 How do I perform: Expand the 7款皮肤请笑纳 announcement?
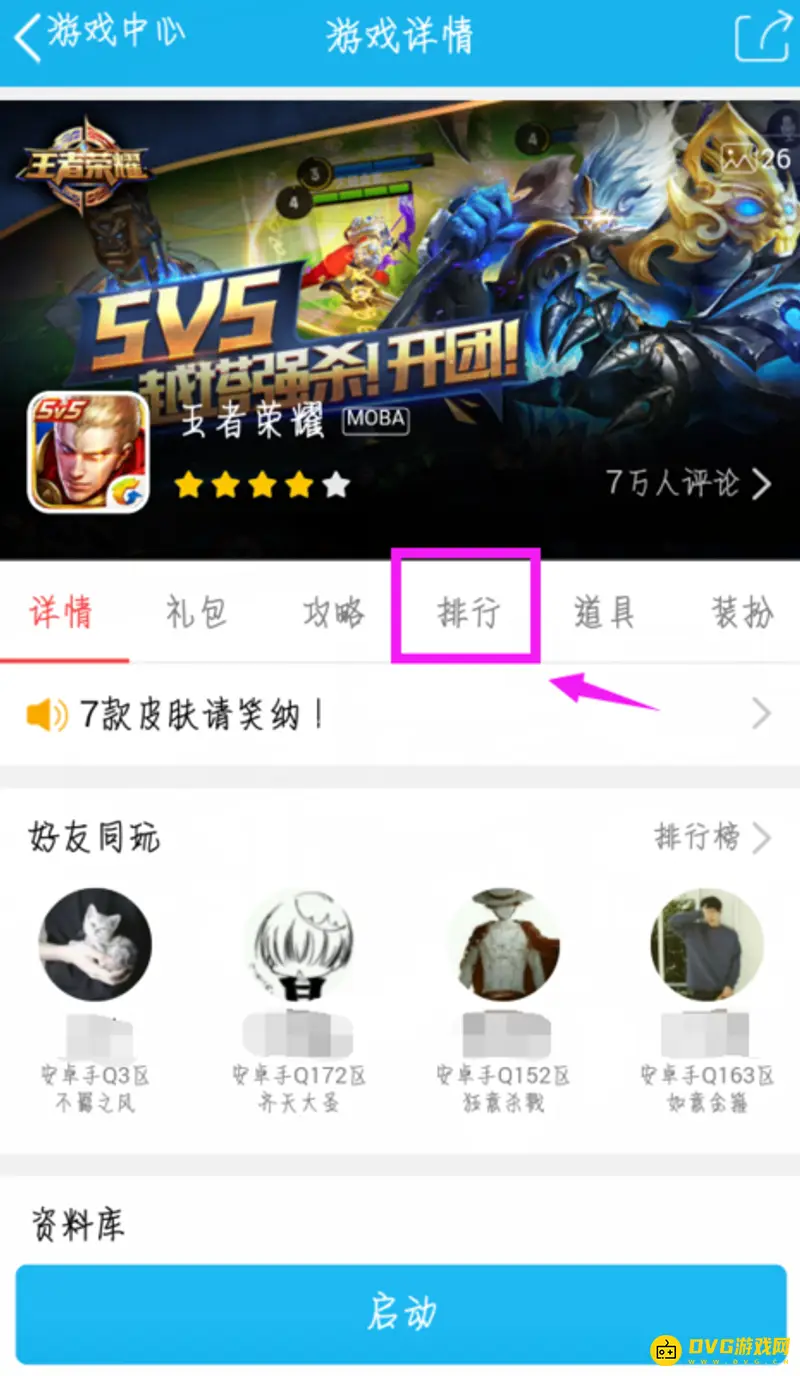pos(762,712)
